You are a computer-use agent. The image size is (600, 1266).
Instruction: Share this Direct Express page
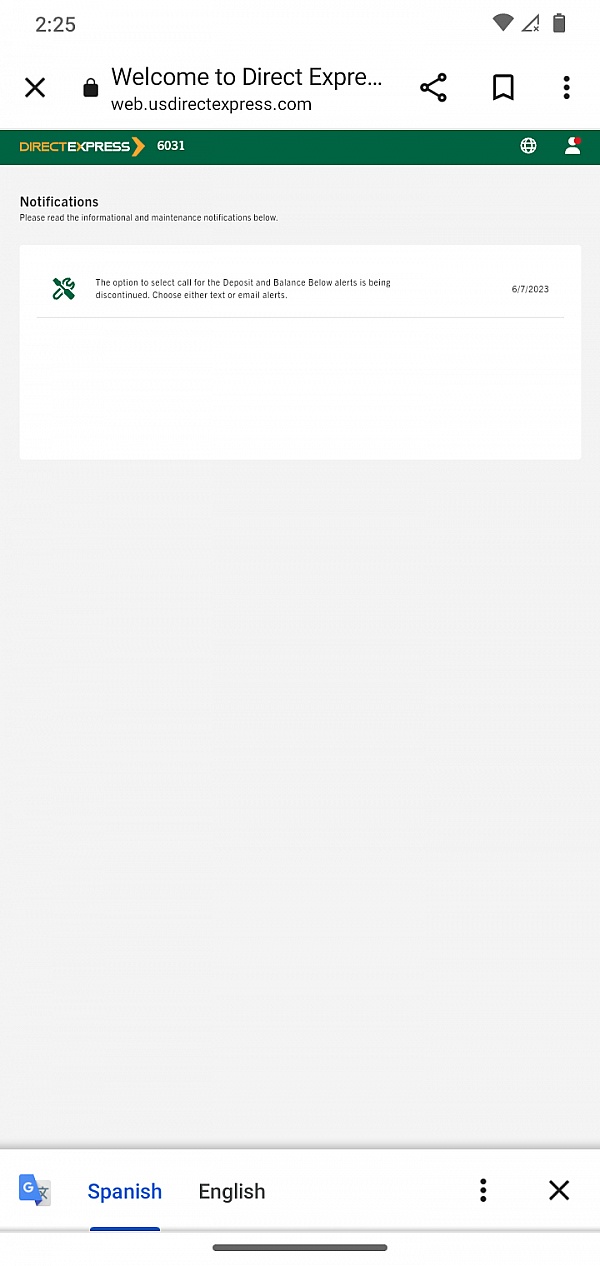433,88
